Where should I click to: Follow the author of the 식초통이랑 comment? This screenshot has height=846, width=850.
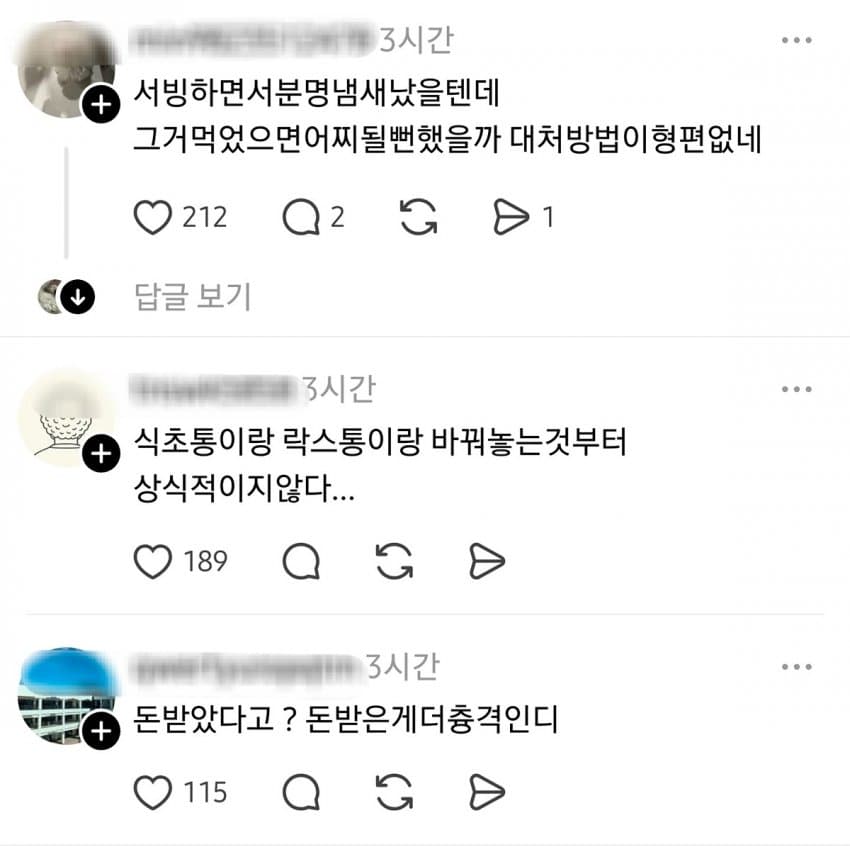tap(100, 455)
